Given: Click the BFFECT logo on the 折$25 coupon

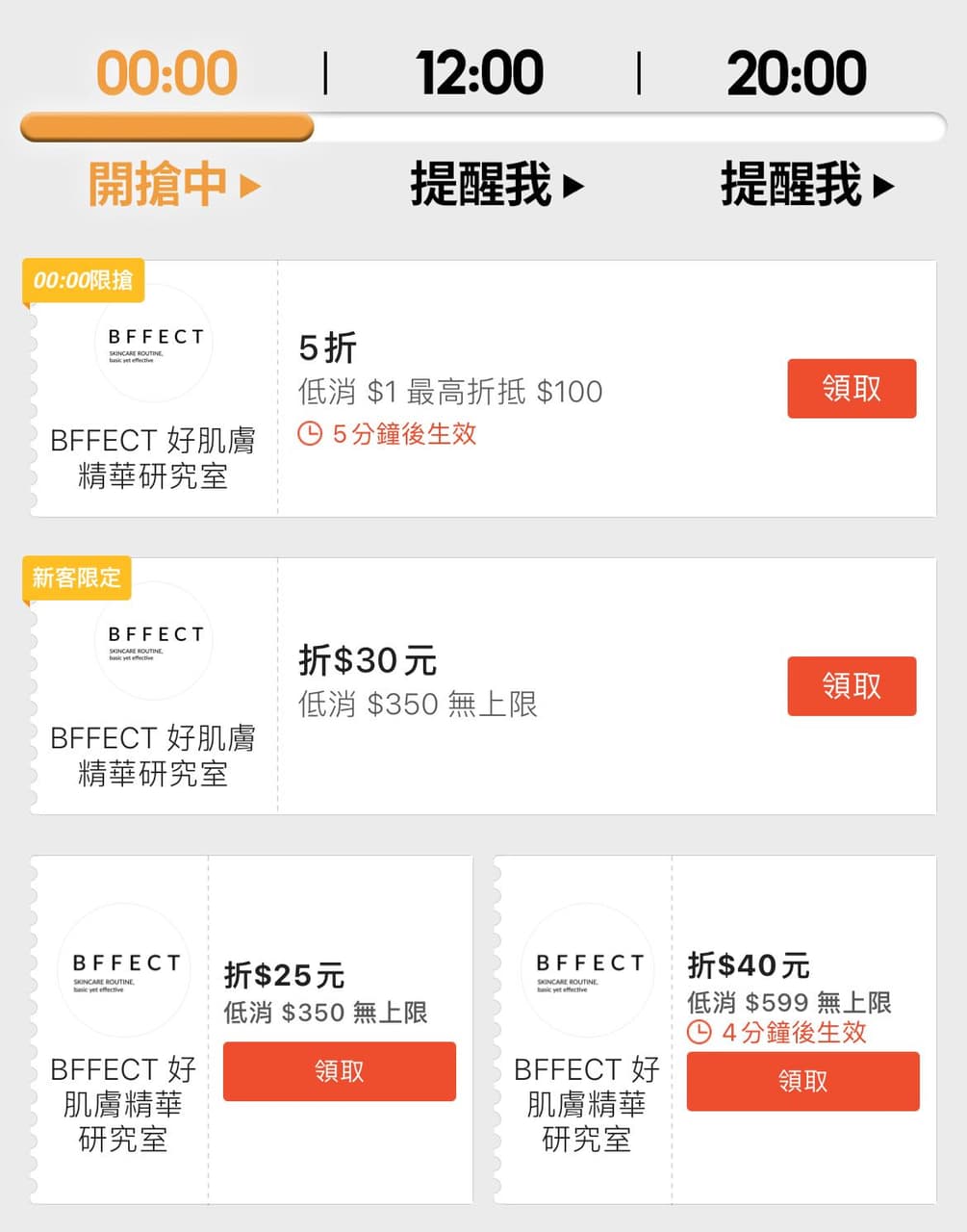Looking at the screenshot, I should (123, 970).
